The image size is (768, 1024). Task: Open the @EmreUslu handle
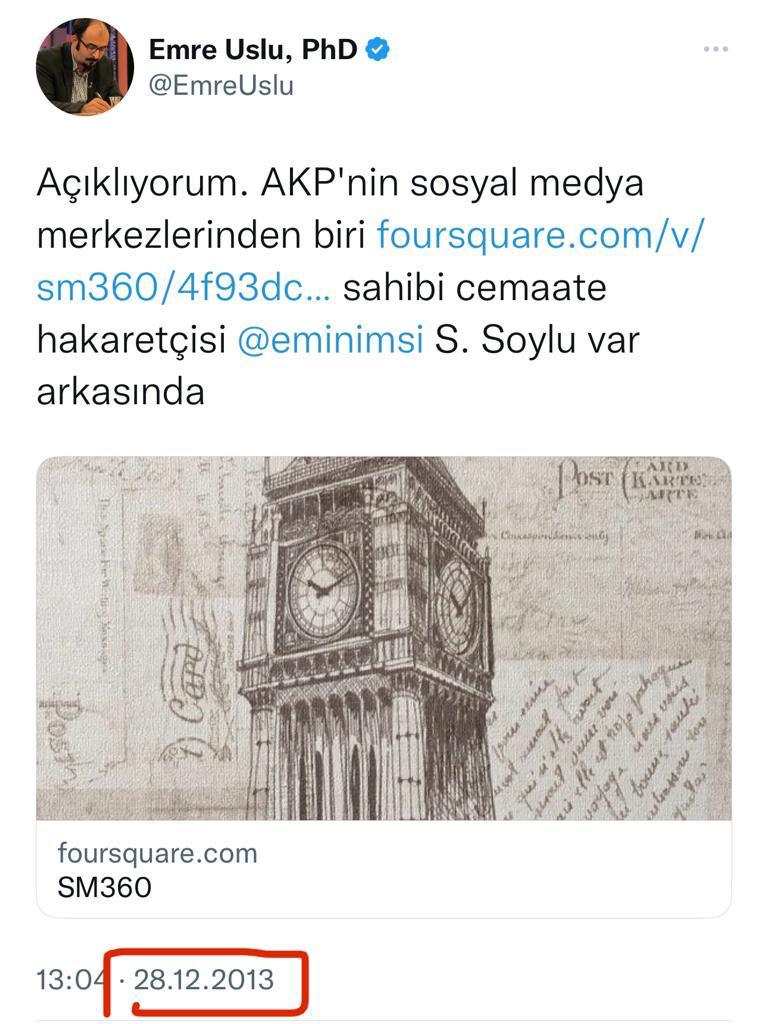tap(221, 86)
